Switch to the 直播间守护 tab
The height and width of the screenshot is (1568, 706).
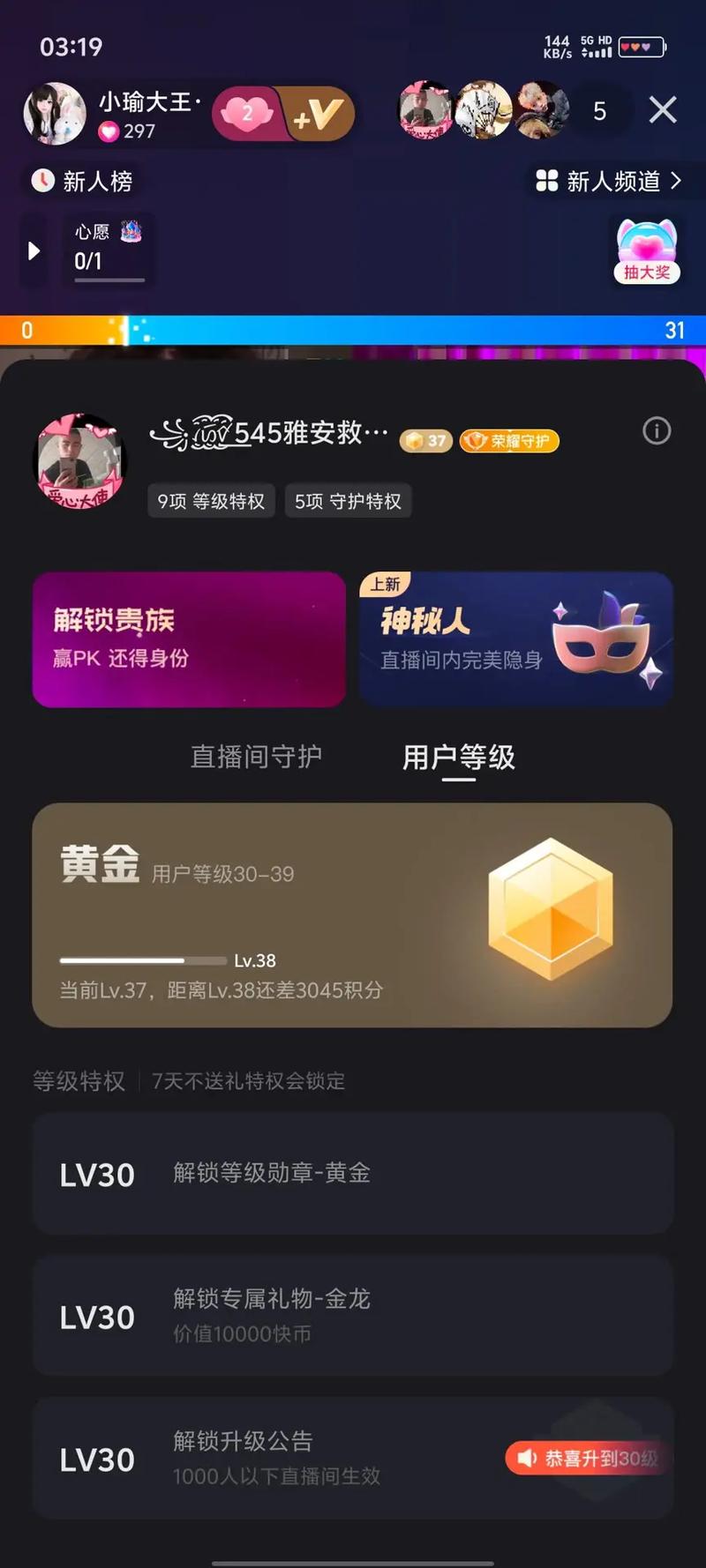(x=256, y=757)
